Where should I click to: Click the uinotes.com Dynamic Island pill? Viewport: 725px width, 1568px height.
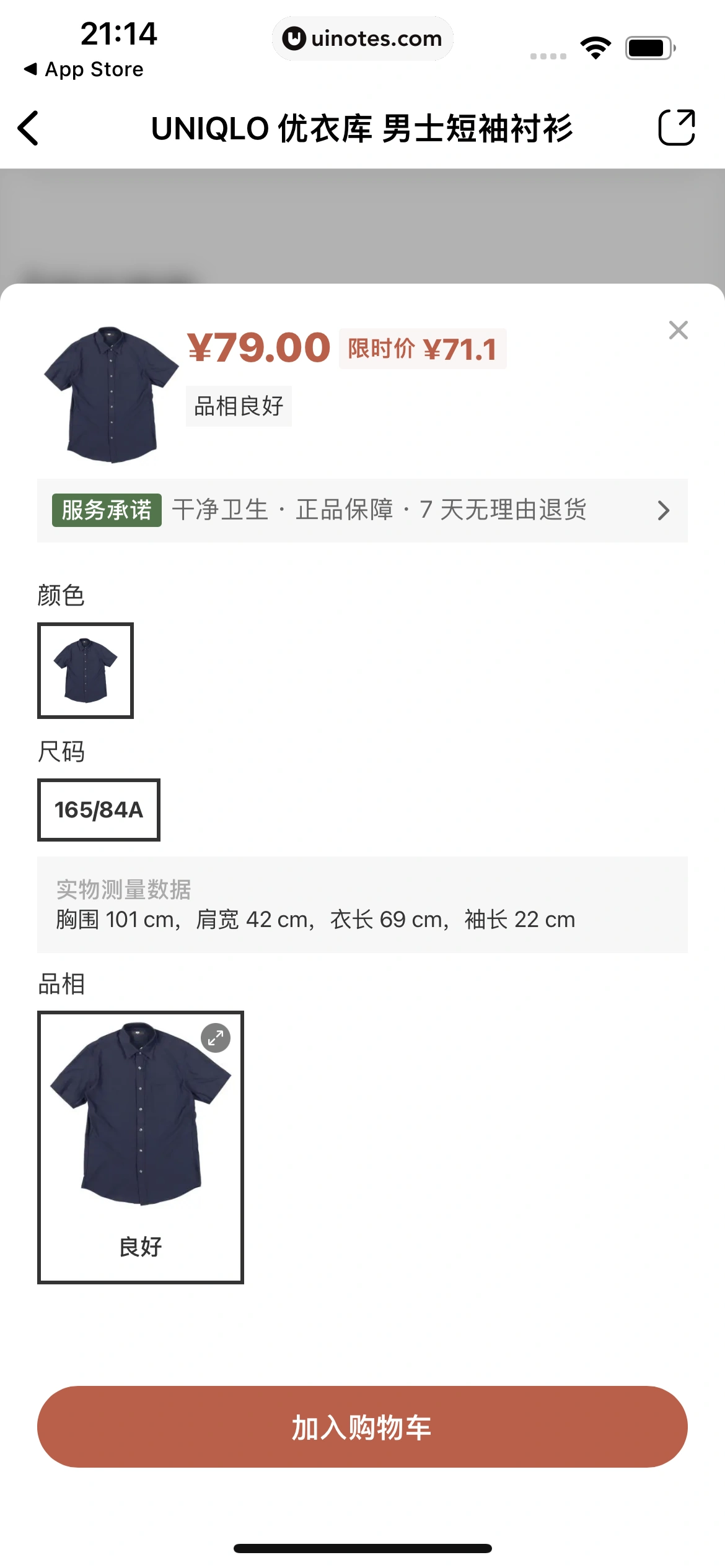point(362,38)
